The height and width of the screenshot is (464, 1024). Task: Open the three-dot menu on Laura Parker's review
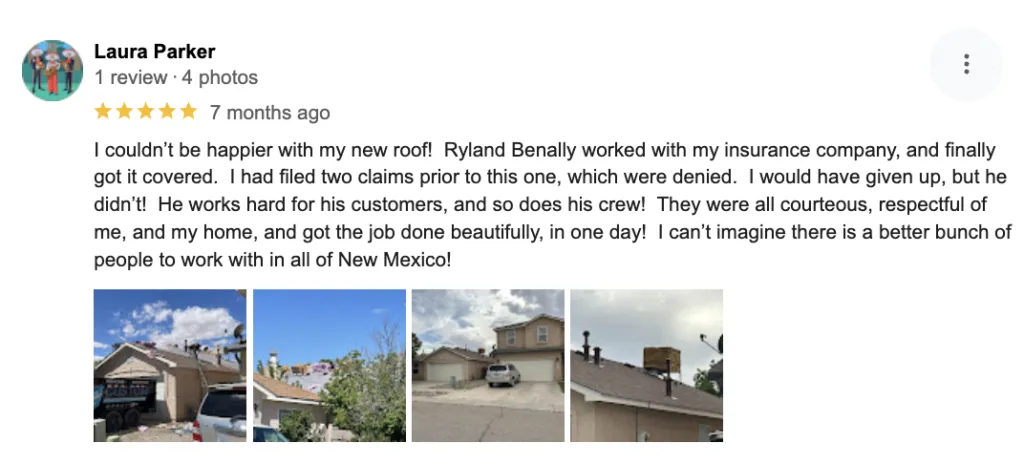pyautogui.click(x=965, y=65)
